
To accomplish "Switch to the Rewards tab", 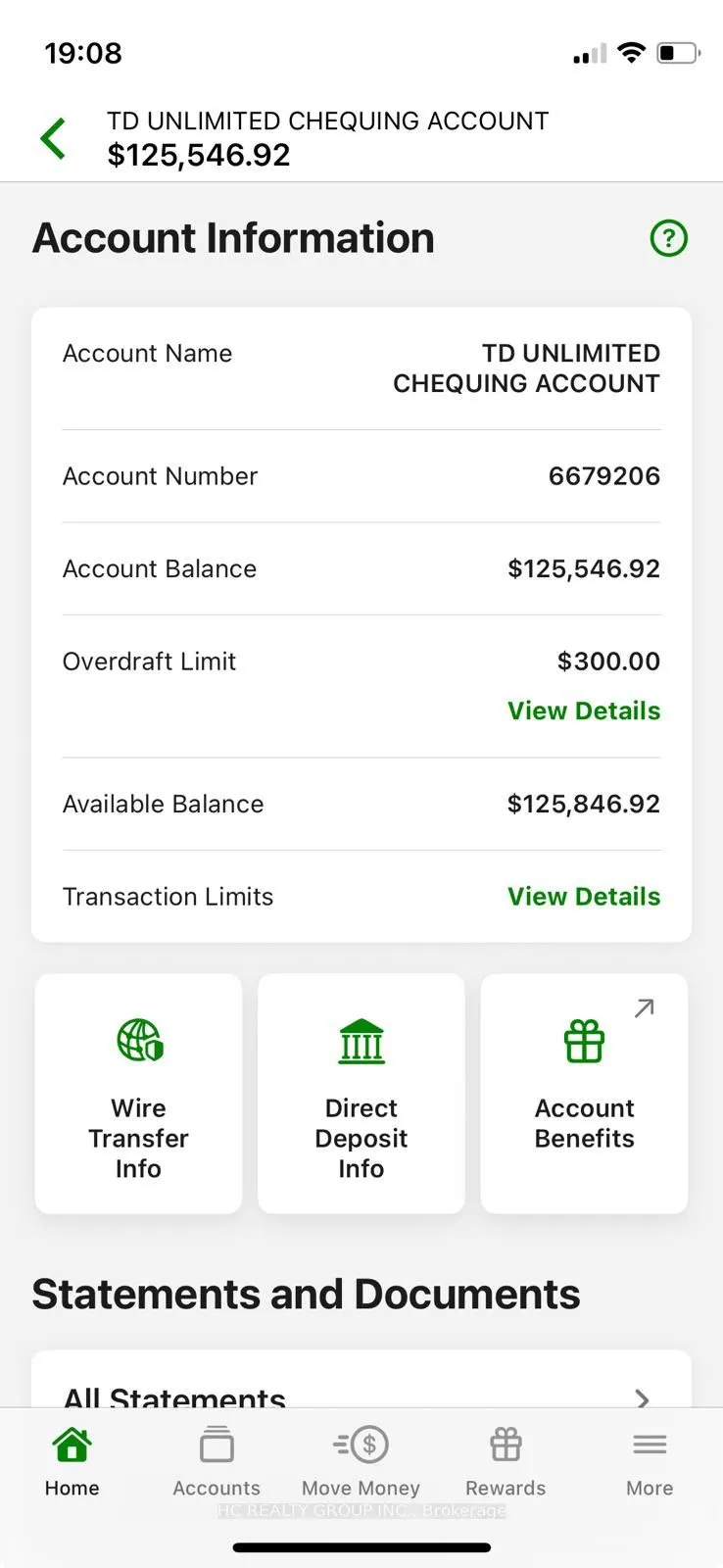I will coord(506,1462).
